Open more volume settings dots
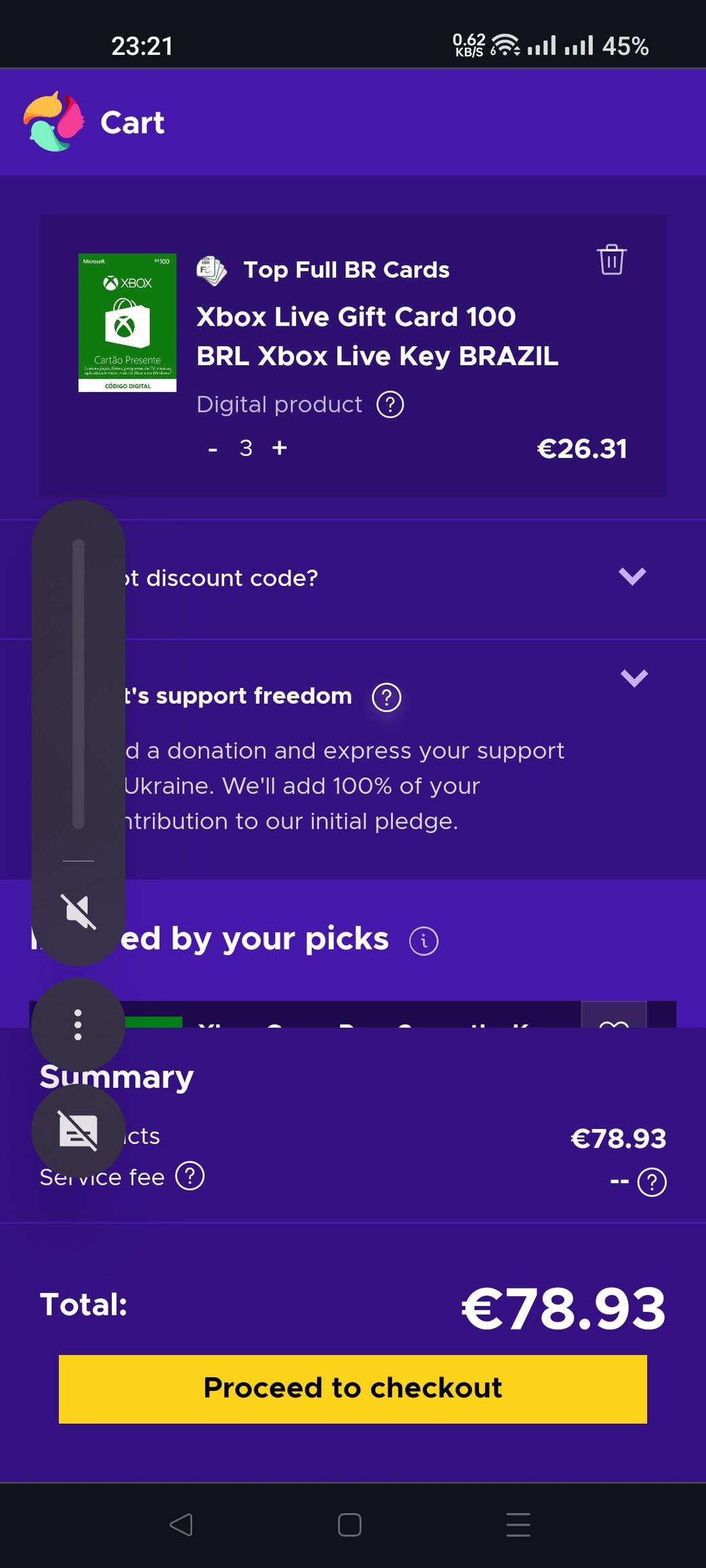The height and width of the screenshot is (1568, 706). click(78, 1025)
